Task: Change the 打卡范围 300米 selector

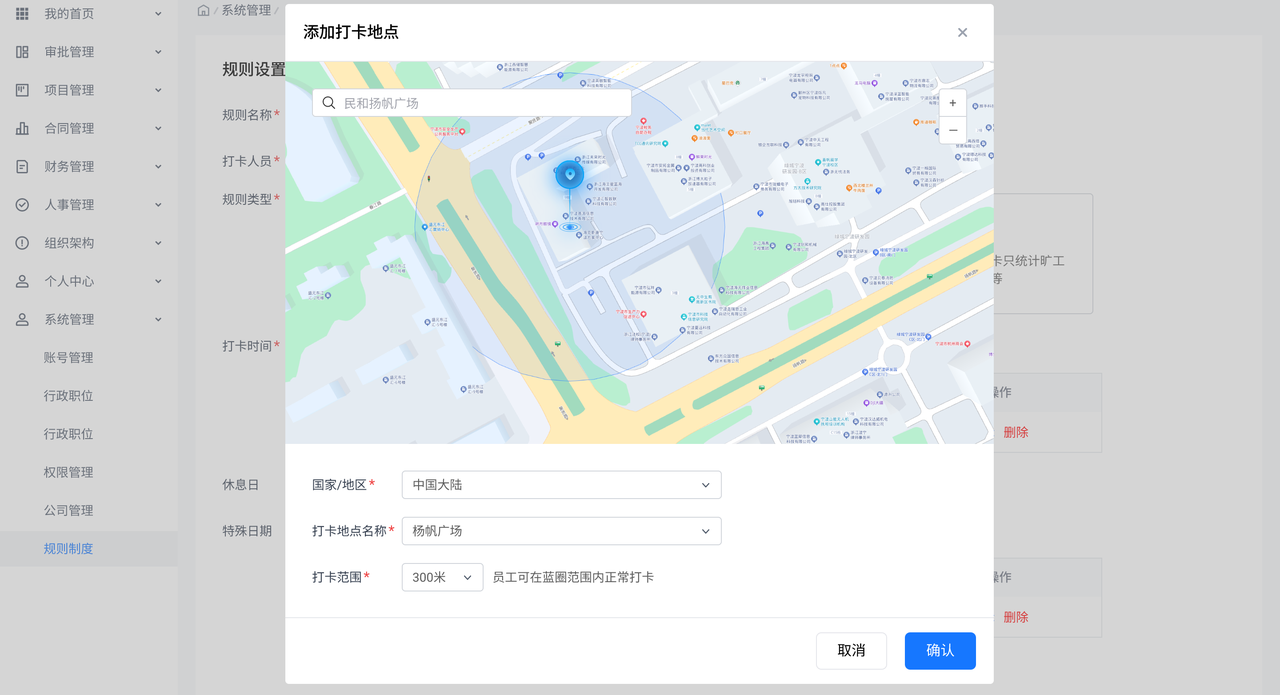Action: pos(442,577)
